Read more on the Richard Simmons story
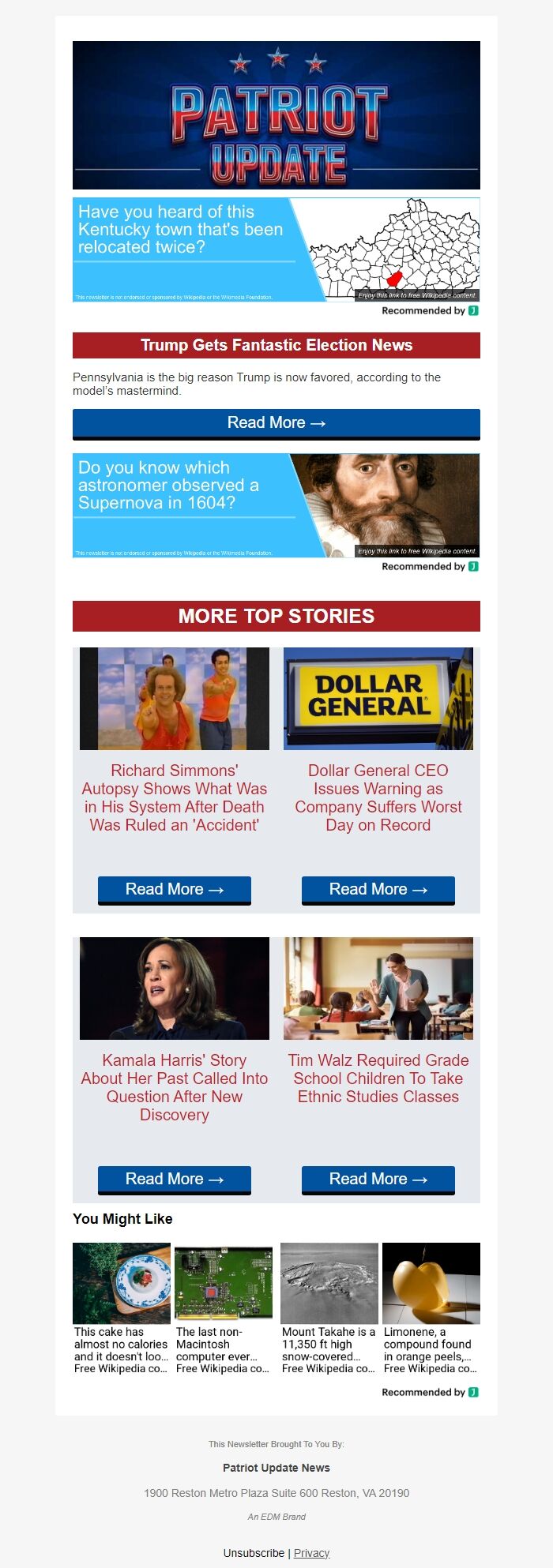Image resolution: width=553 pixels, height=1568 pixels. (175, 890)
